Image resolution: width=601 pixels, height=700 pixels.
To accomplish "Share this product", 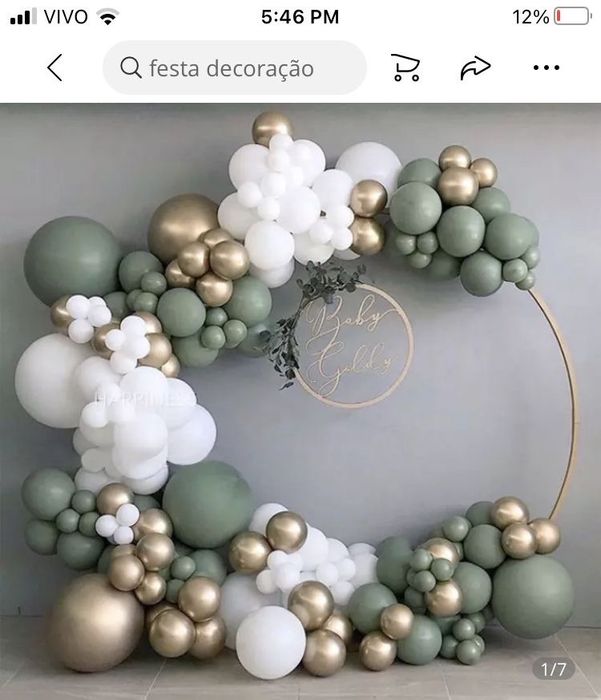I will 475,68.
